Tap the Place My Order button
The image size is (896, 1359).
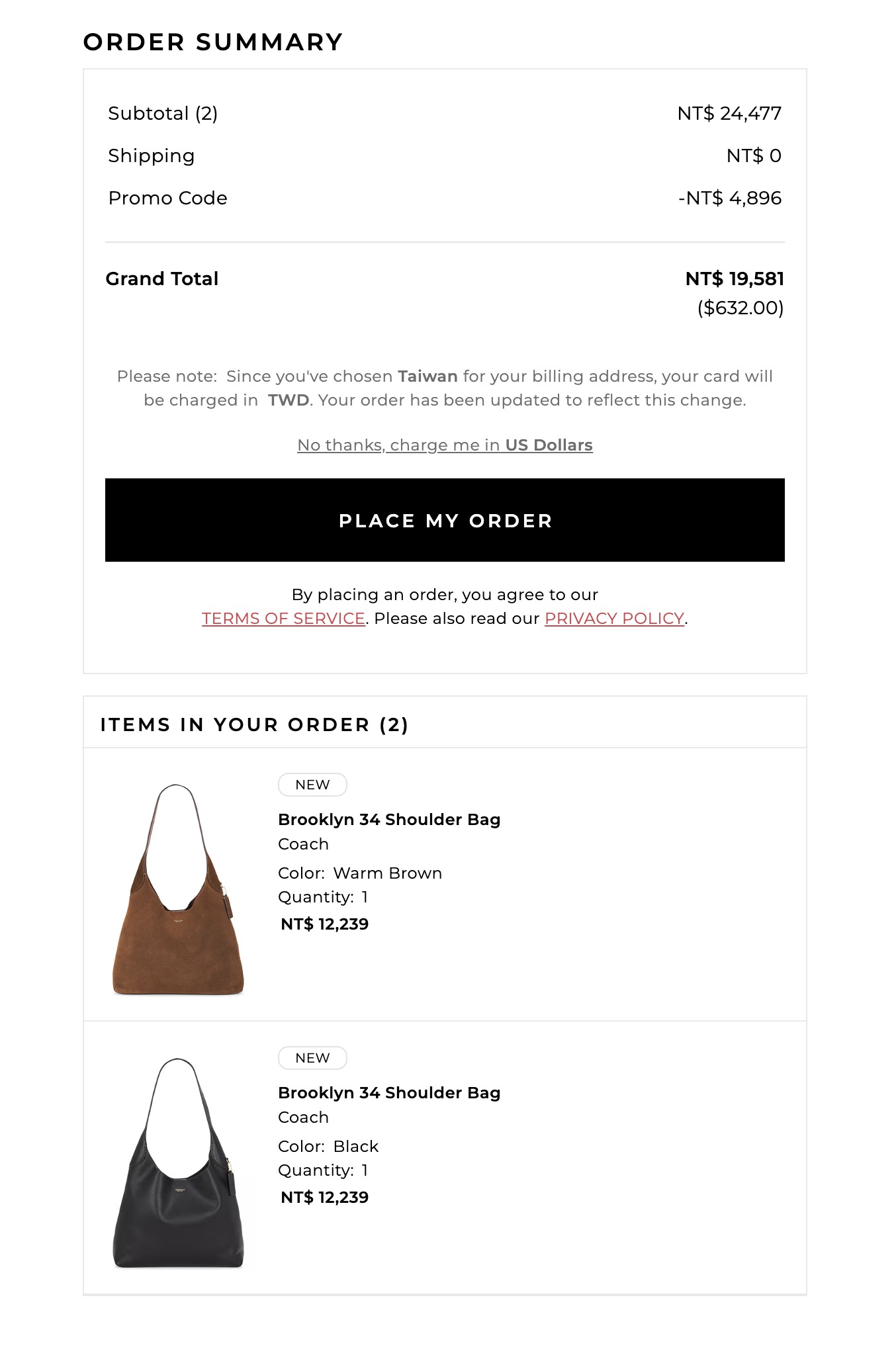click(x=445, y=520)
